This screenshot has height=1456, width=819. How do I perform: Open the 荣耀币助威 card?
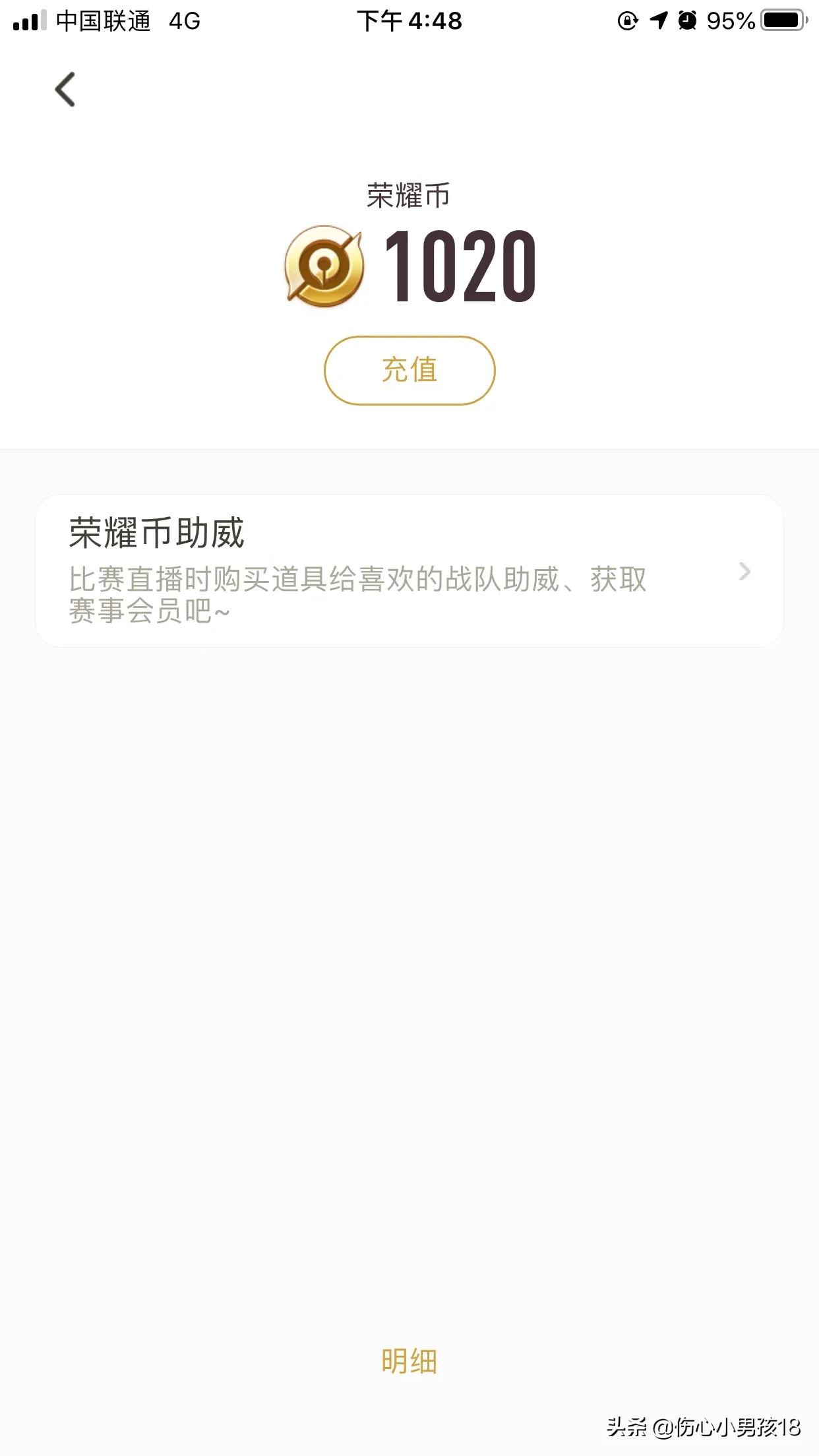point(409,571)
